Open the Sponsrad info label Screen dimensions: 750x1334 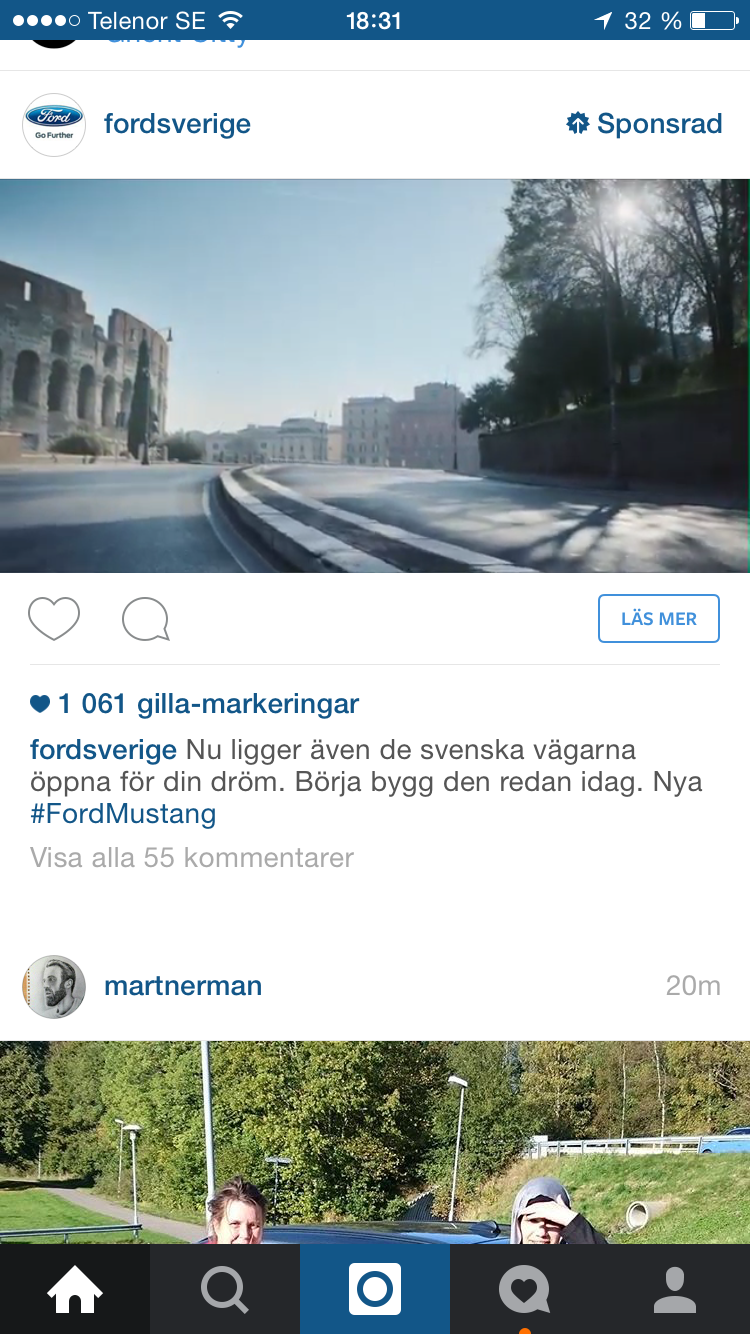644,124
